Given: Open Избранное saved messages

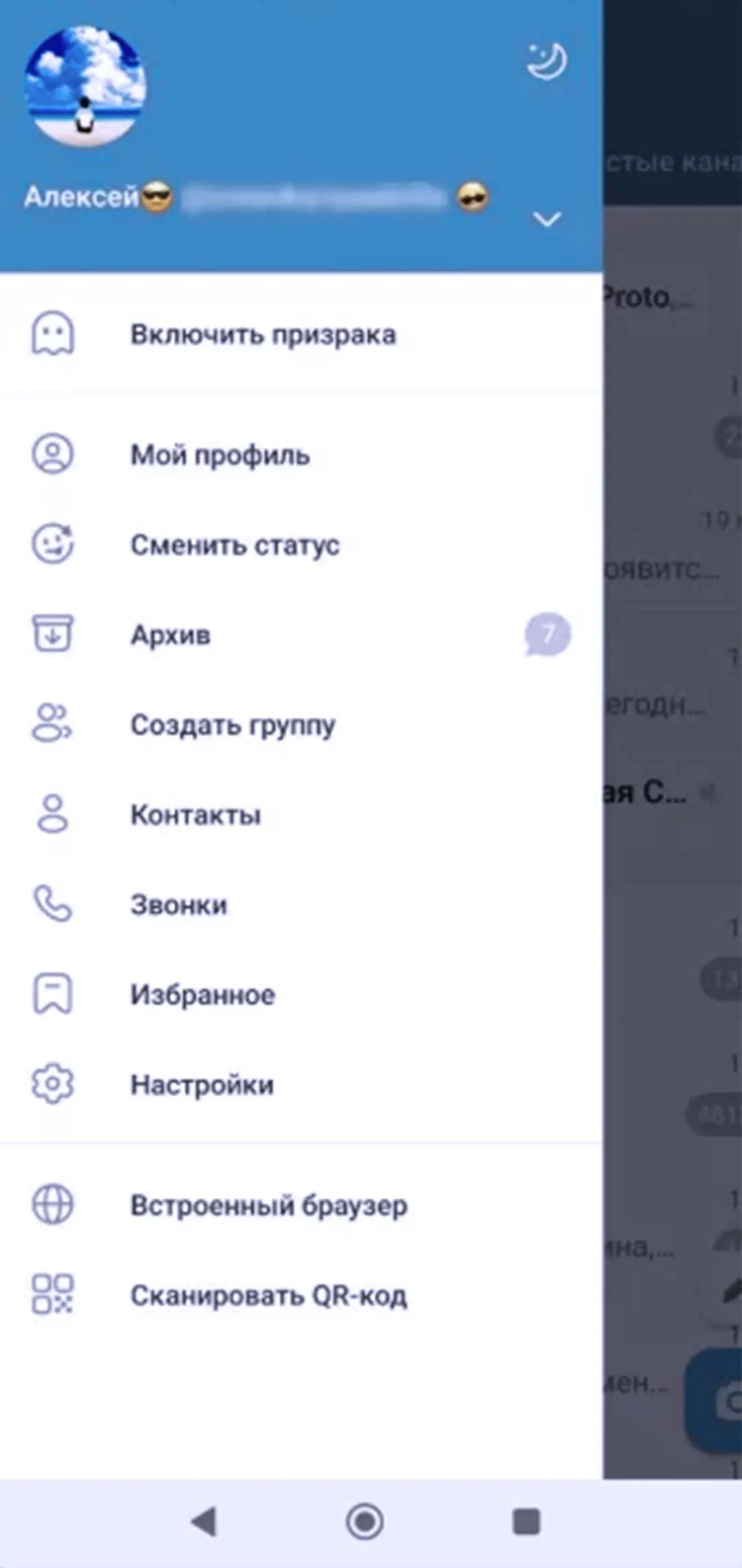Looking at the screenshot, I should (203, 995).
